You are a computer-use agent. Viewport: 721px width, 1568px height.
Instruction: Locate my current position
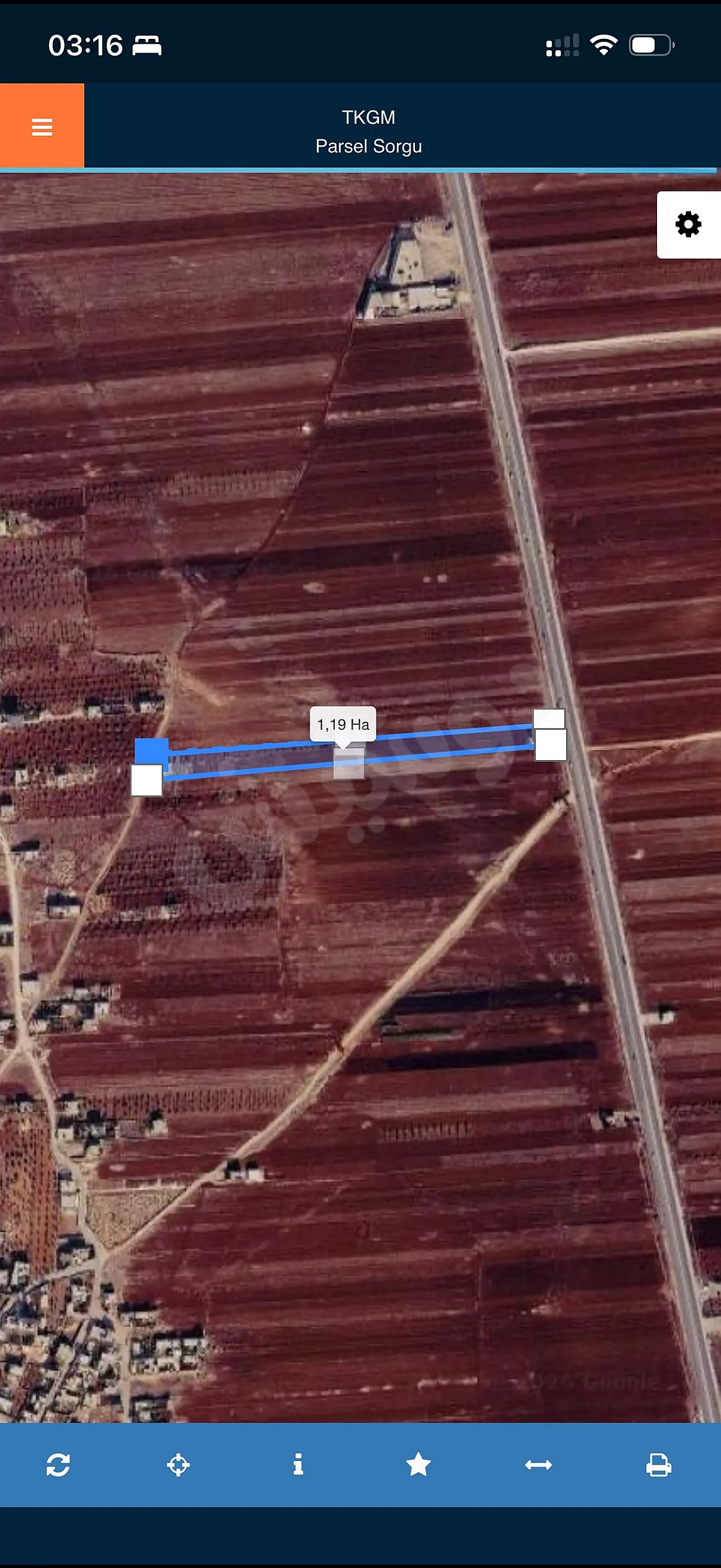[x=178, y=1465]
